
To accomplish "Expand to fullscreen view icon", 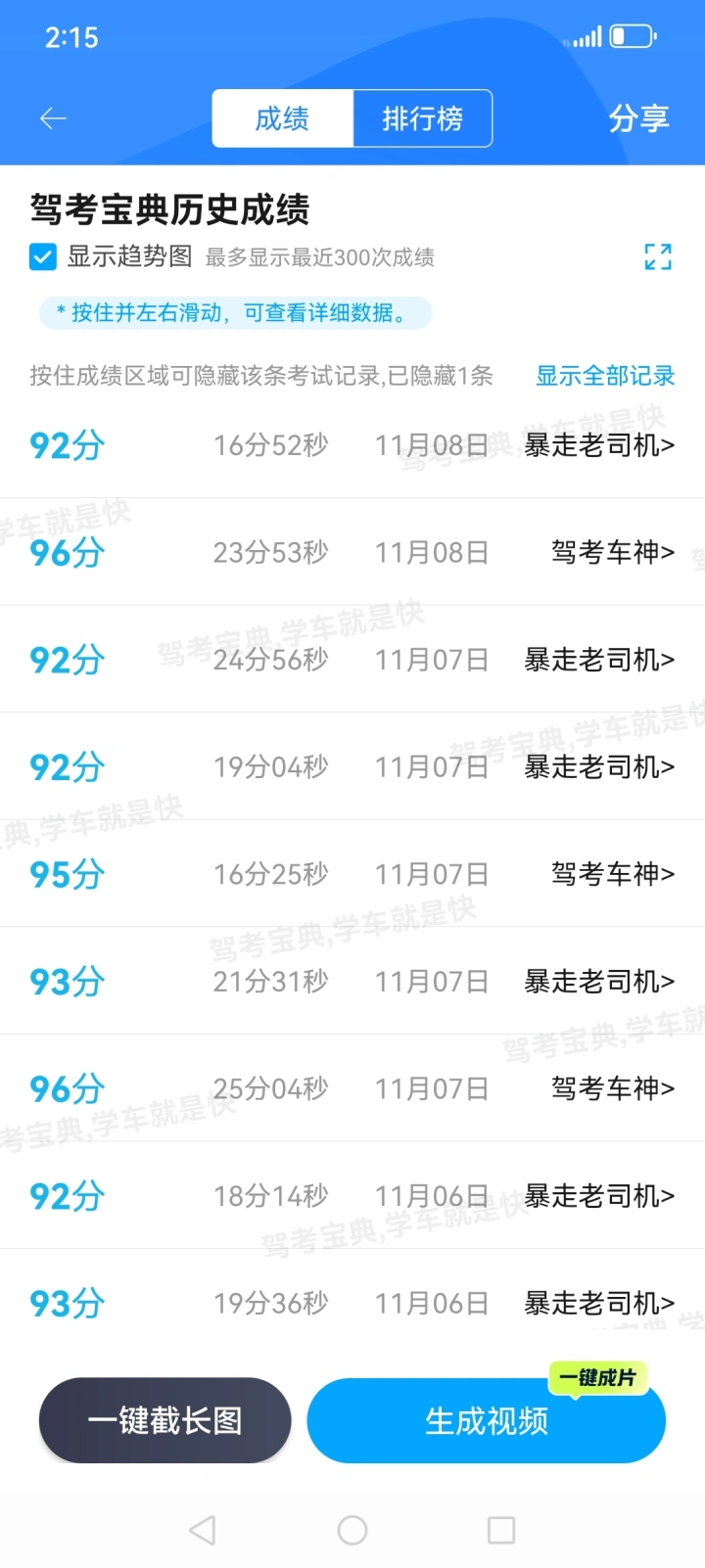I will point(658,257).
